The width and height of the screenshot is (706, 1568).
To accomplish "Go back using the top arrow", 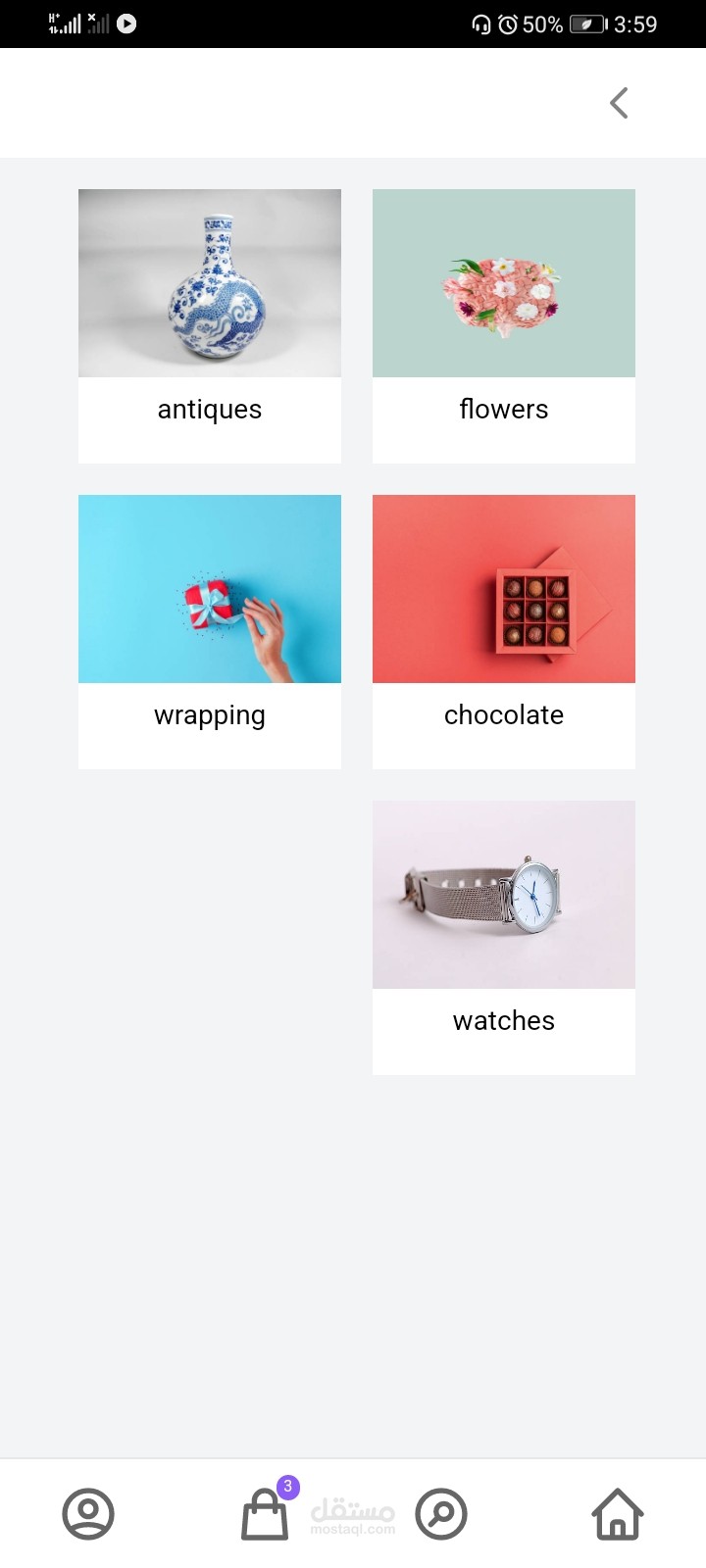I will (x=619, y=103).
